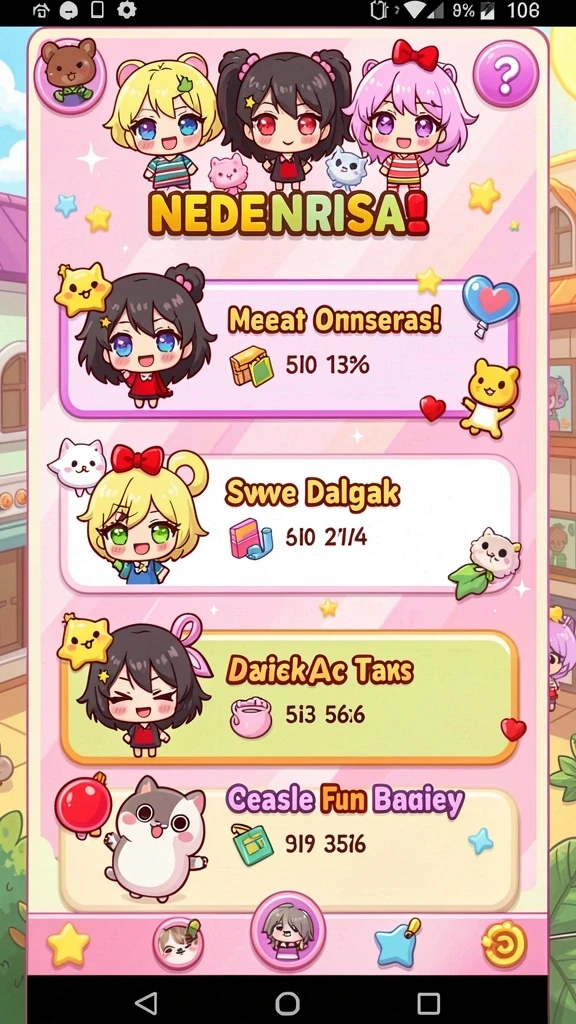Screen dimensions: 576x1024
Task: Tap the orange swirl refresh tab
Action: 504,944
